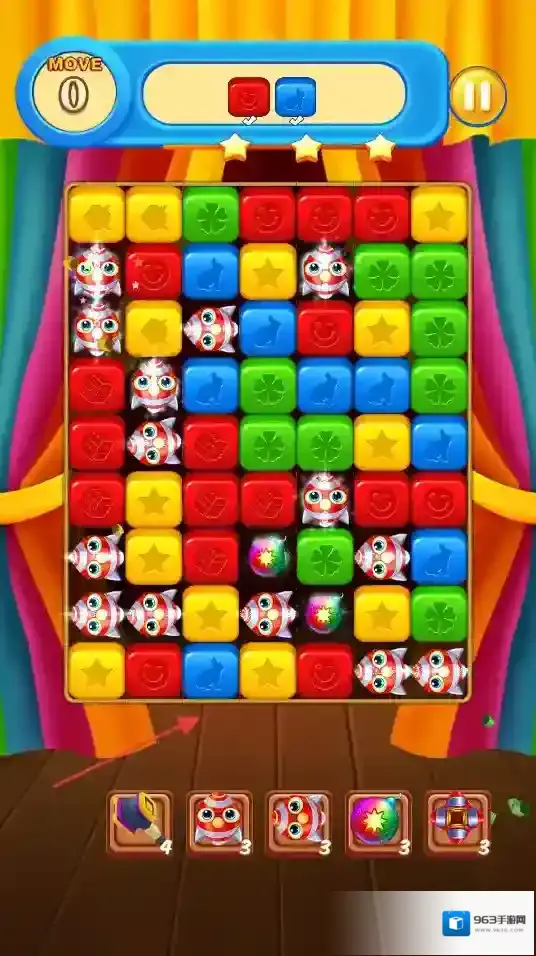Select the vertical rocket booster

click(x=219, y=823)
